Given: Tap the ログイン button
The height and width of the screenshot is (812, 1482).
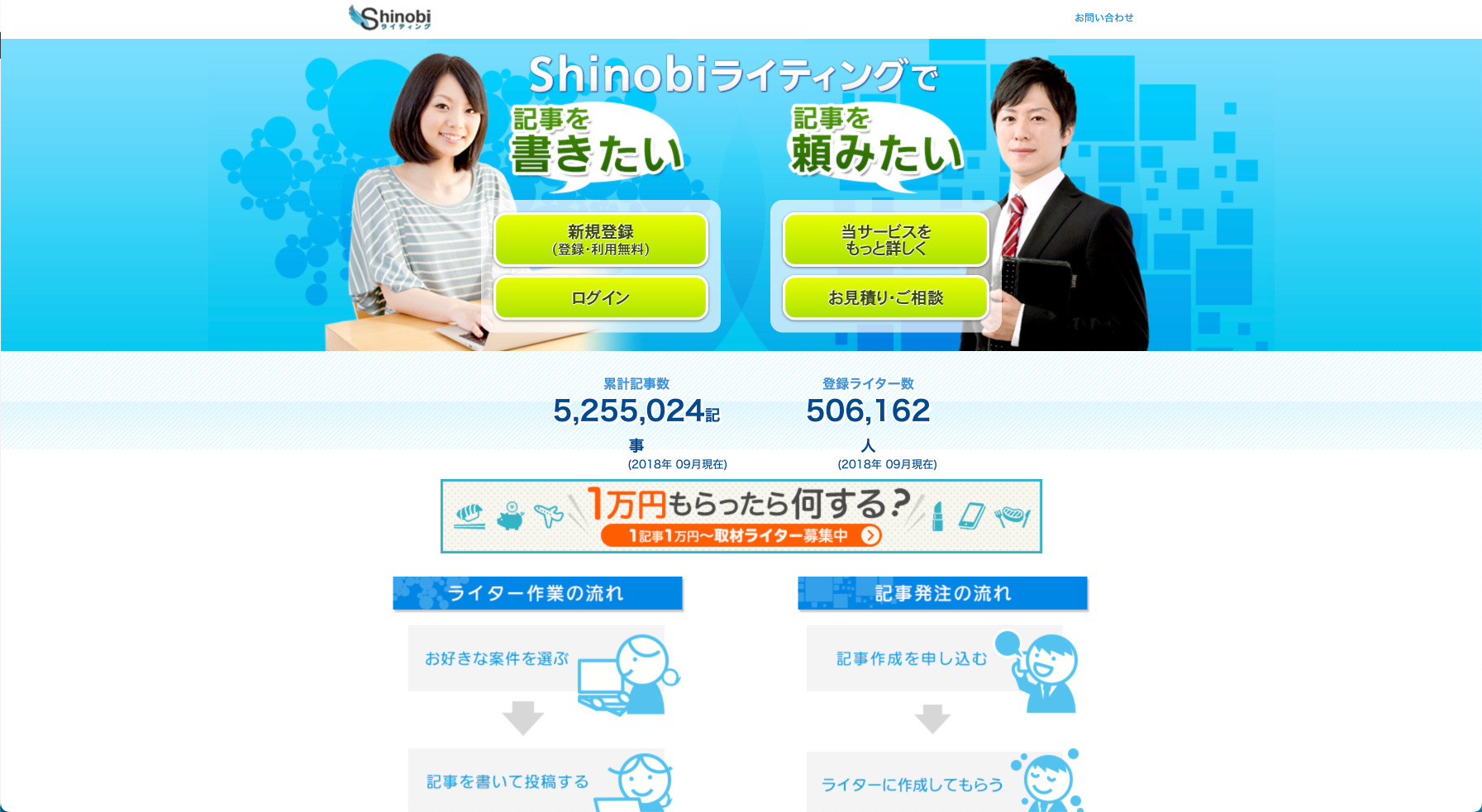Looking at the screenshot, I should pos(601,297).
